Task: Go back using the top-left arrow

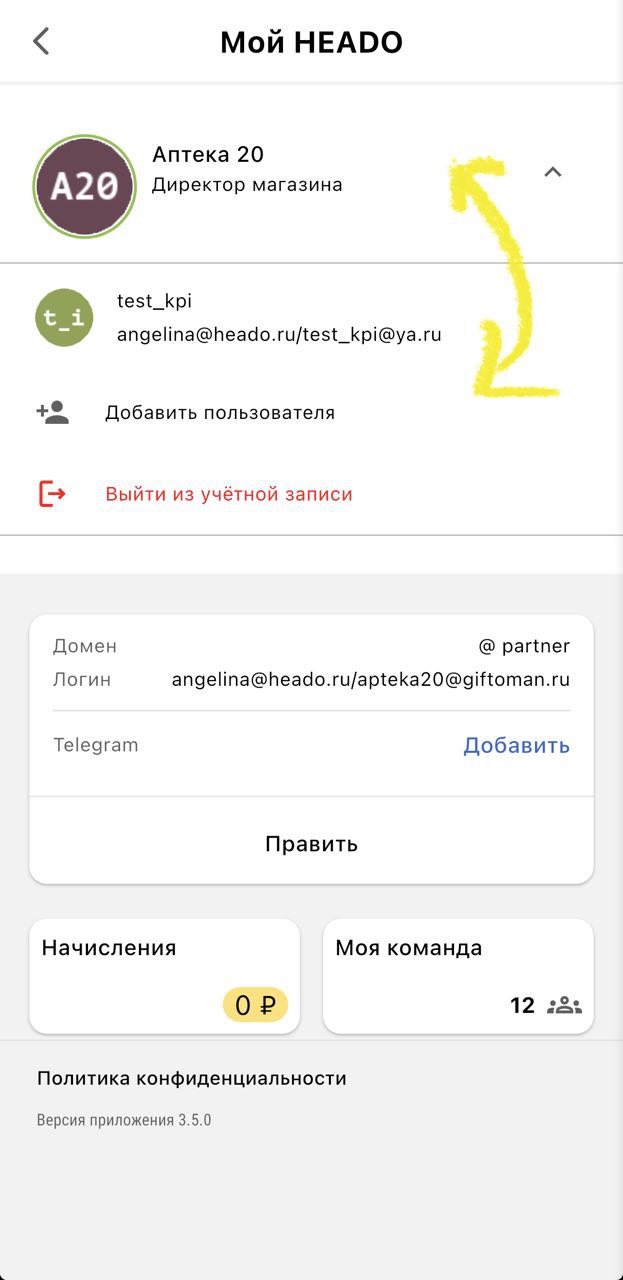Action: 41,41
